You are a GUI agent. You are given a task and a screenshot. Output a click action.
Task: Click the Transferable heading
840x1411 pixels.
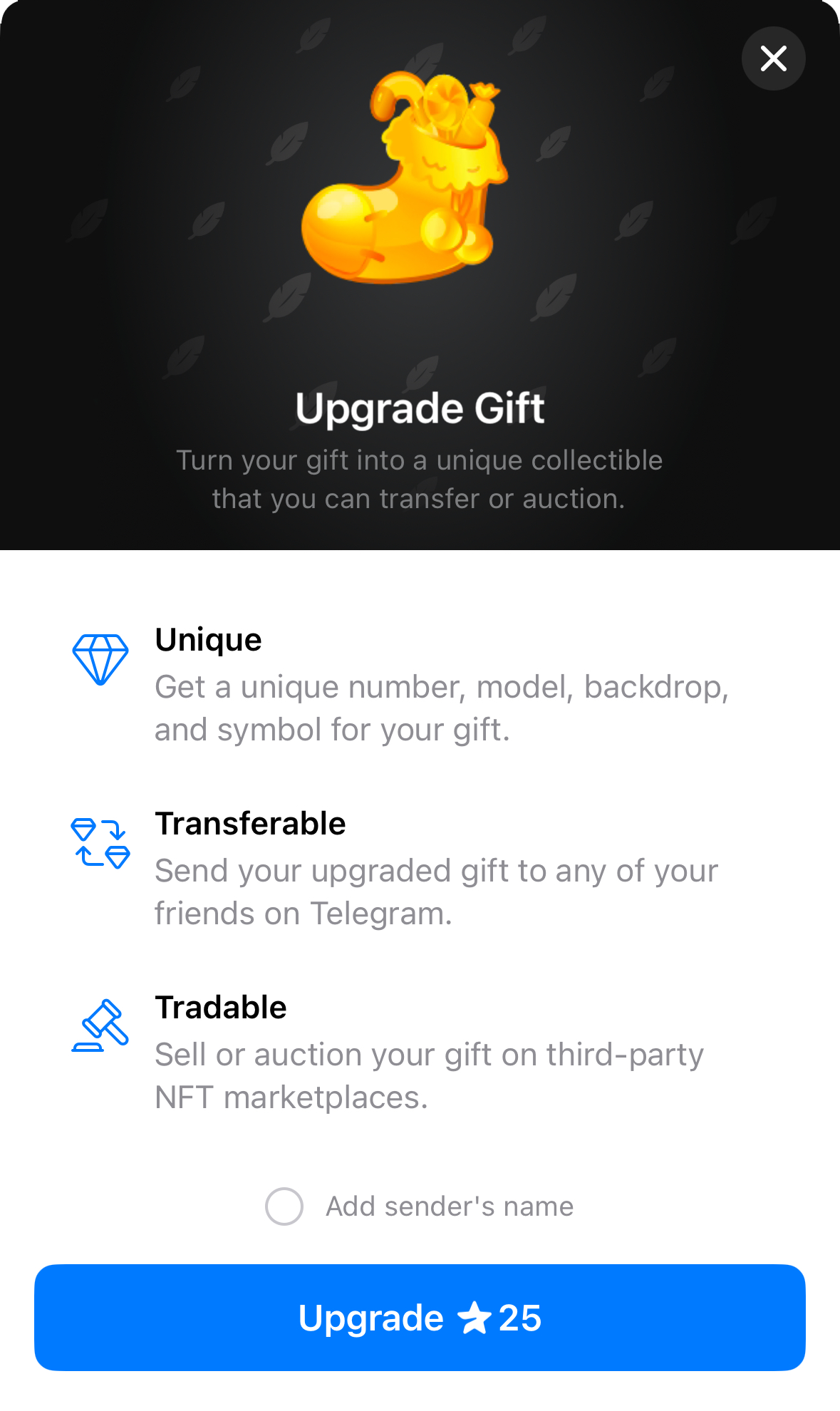(x=250, y=824)
